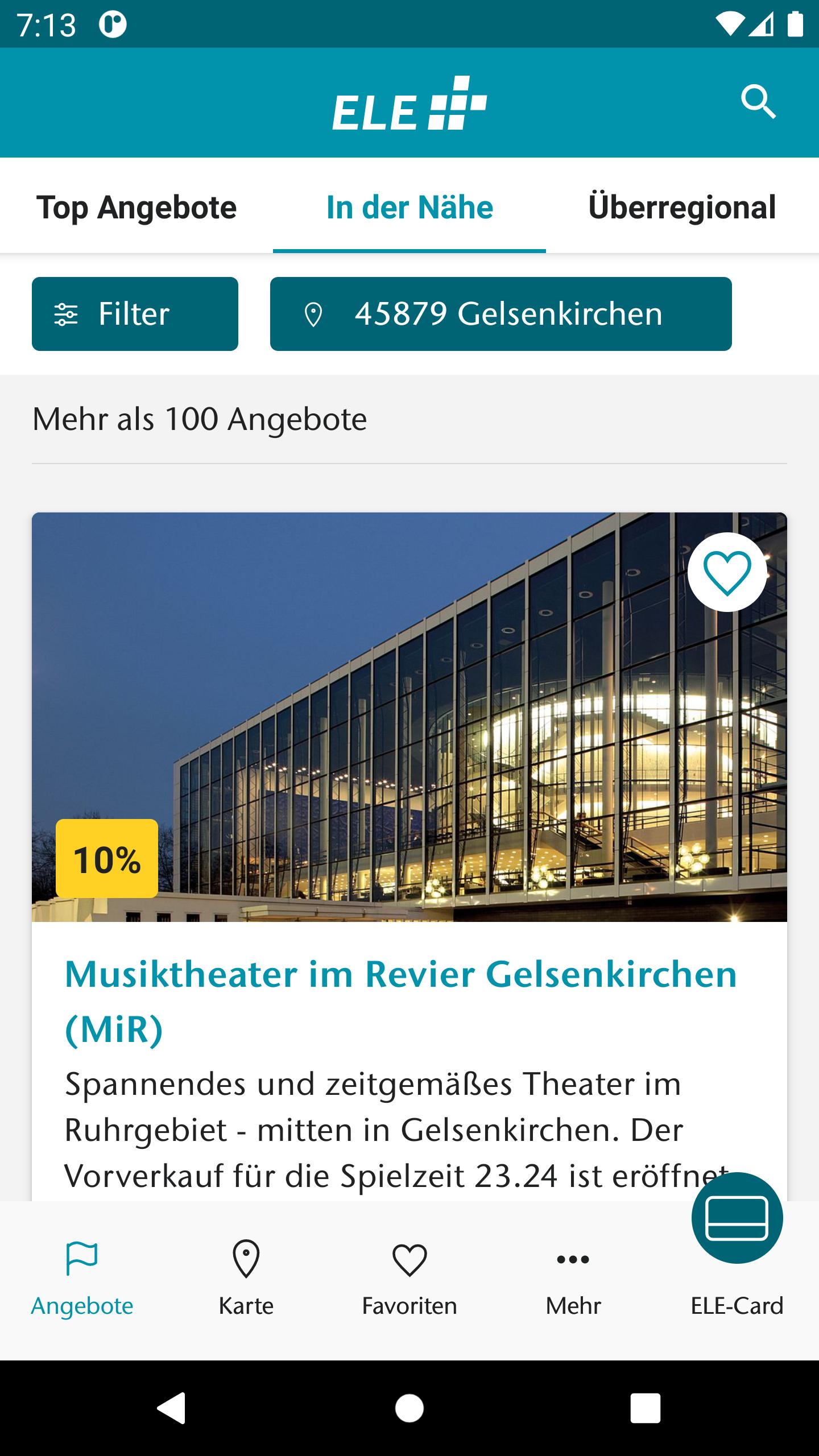The width and height of the screenshot is (819, 1456).
Task: Go to the device home screen
Action: [409, 1408]
